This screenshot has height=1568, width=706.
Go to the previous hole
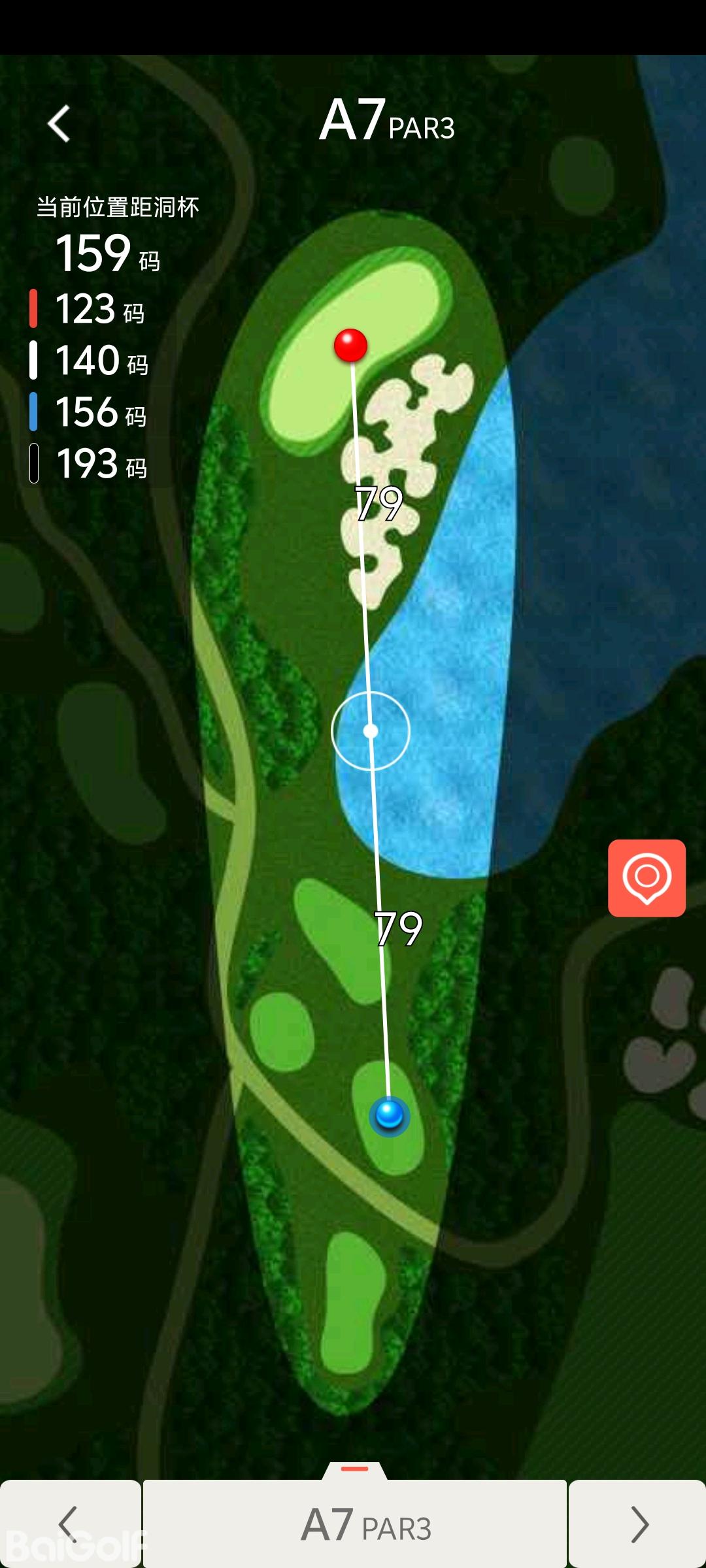[69, 1524]
